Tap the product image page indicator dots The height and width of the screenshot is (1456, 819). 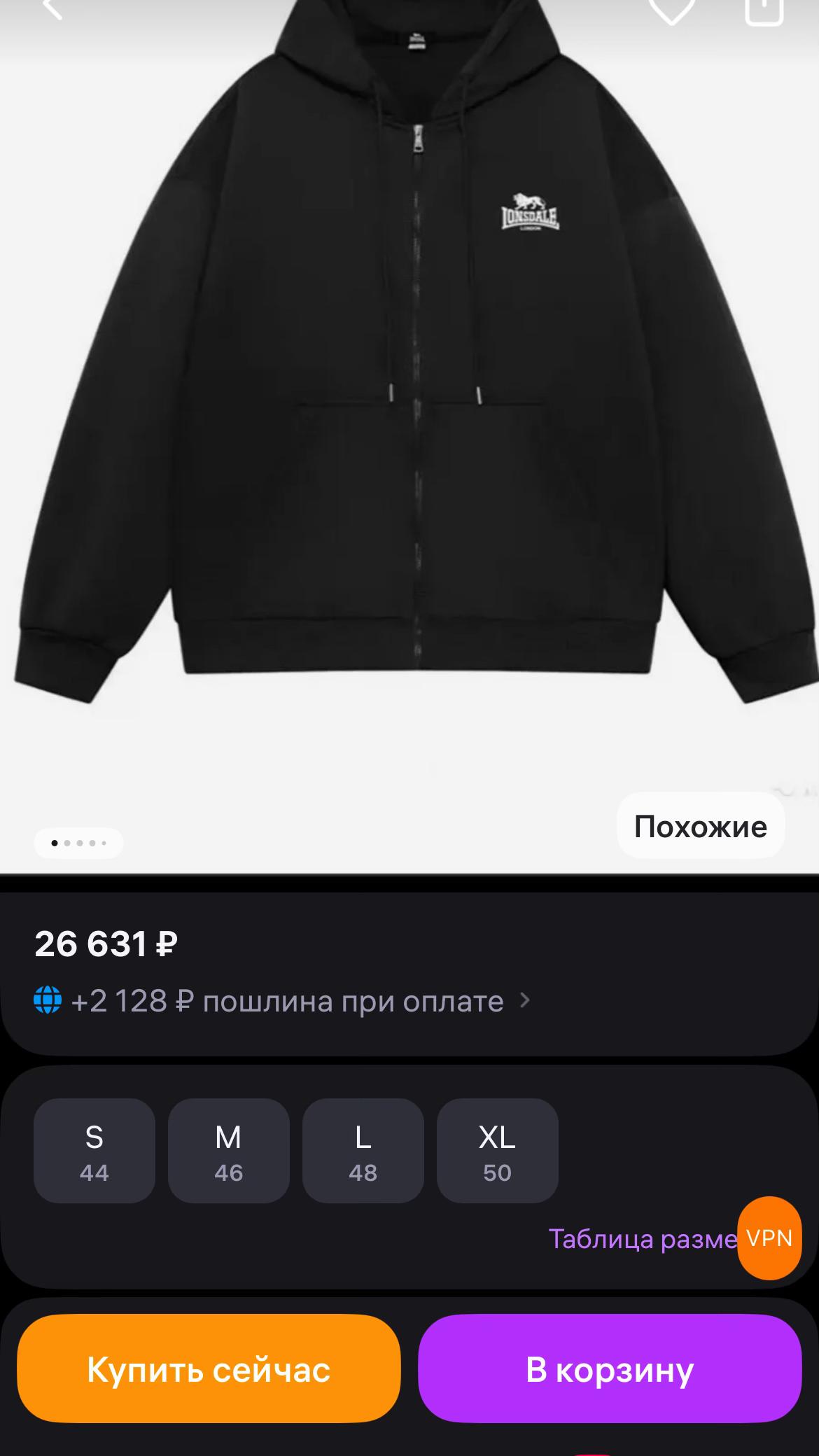click(79, 843)
